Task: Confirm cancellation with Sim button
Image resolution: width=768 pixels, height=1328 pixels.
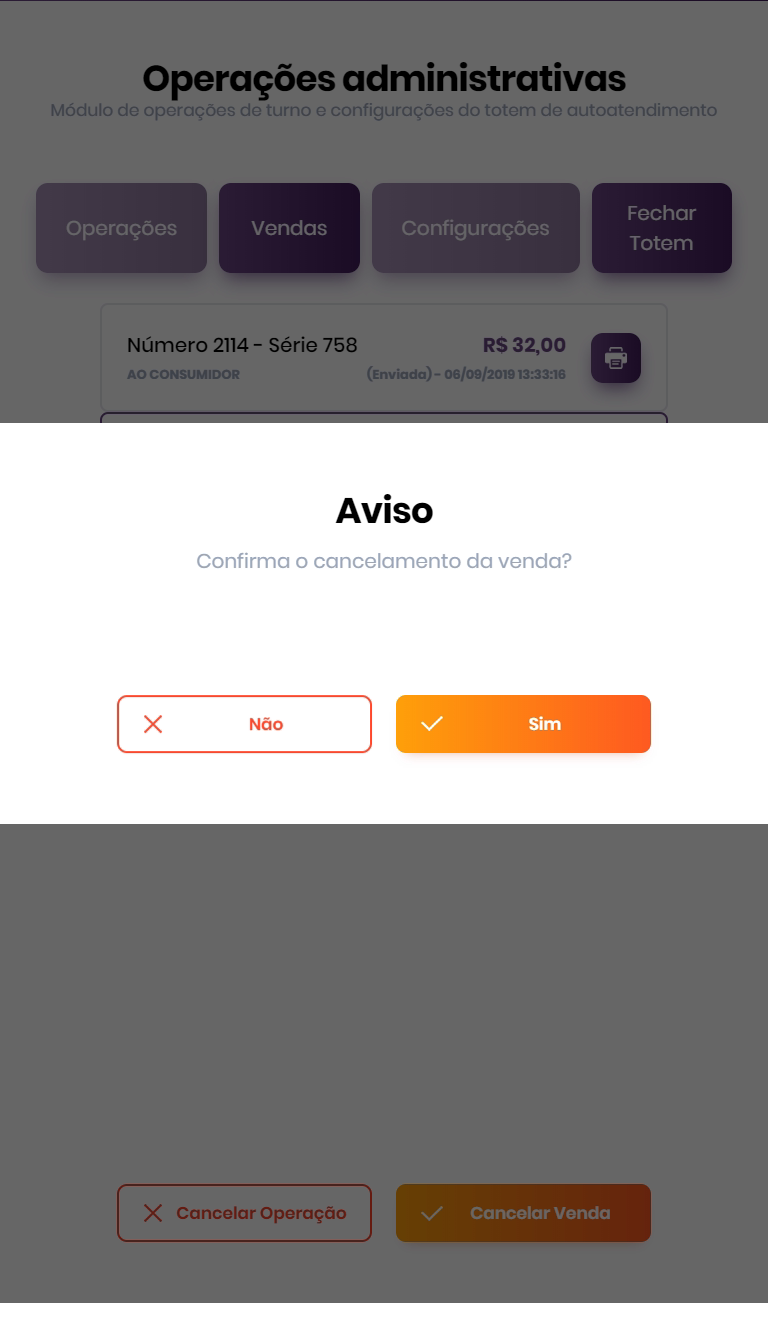Action: (x=523, y=724)
